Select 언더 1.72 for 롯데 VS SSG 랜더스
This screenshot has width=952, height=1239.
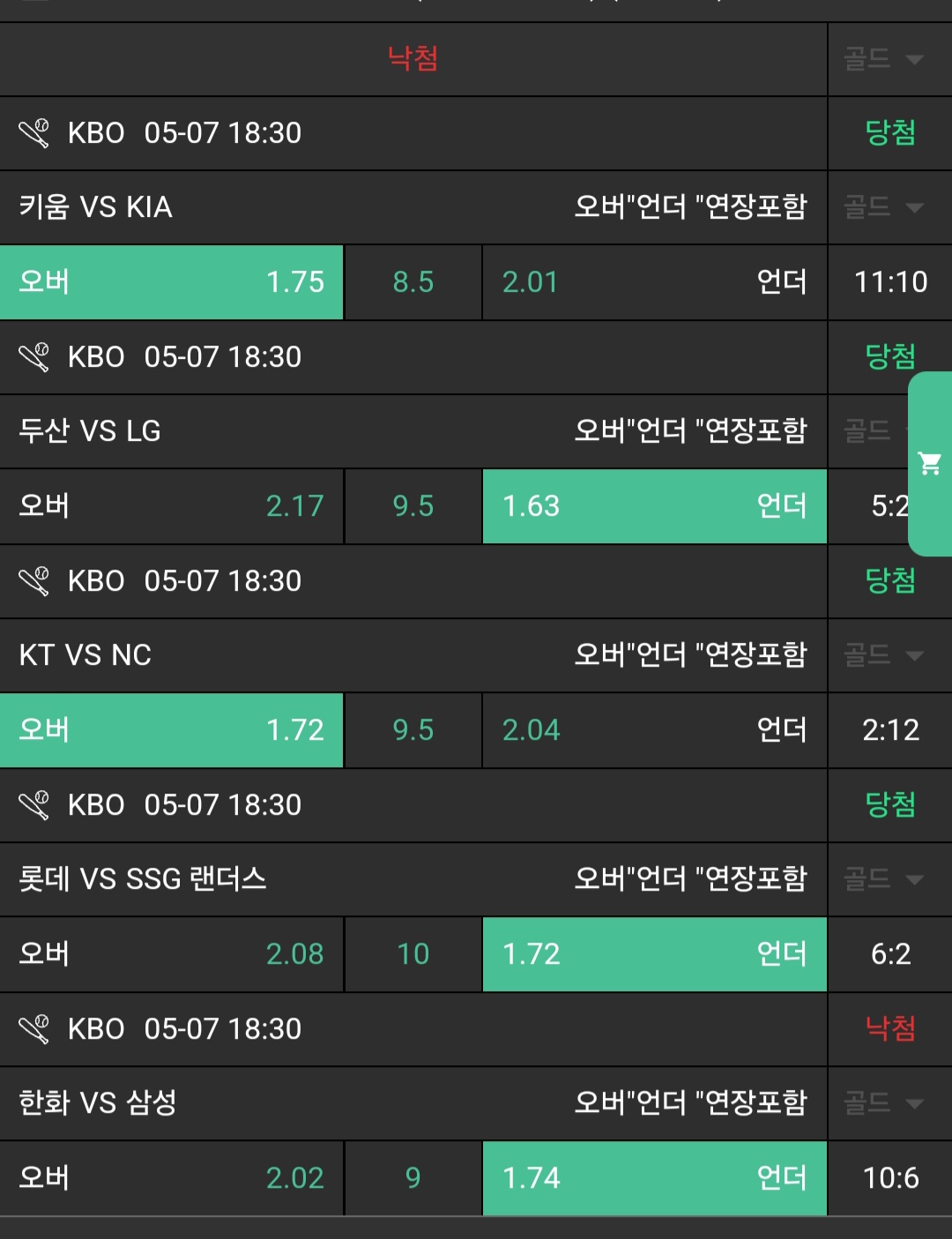pyautogui.click(x=654, y=954)
